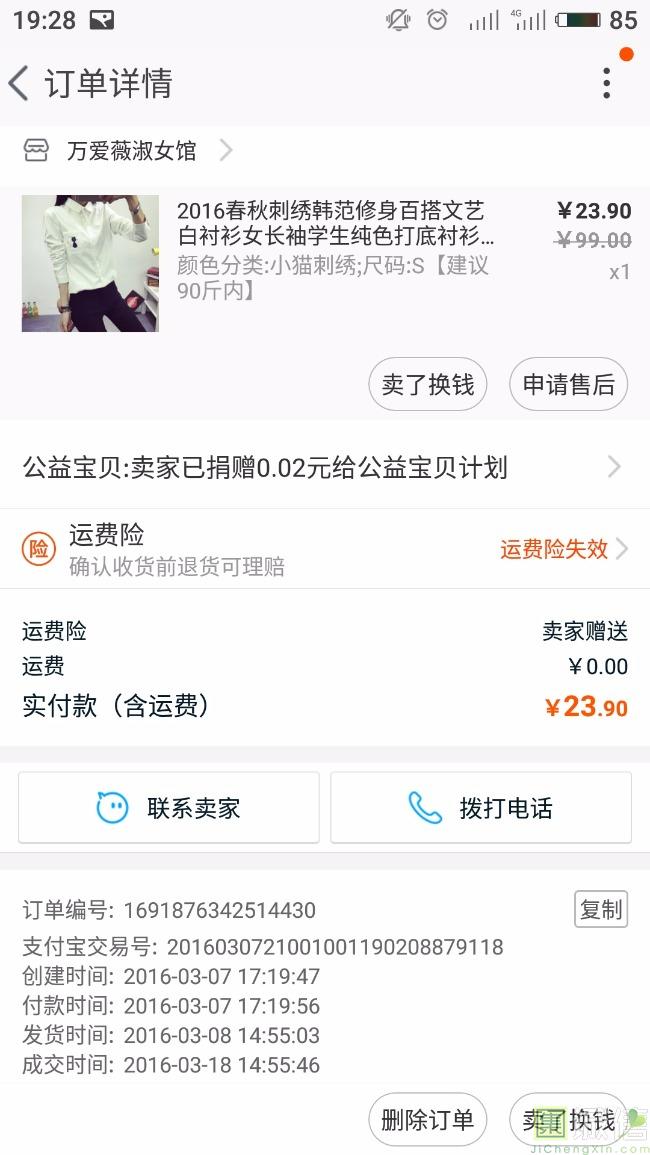The image size is (650, 1155).
Task: Copy the order number with 复制
Action: (601, 909)
